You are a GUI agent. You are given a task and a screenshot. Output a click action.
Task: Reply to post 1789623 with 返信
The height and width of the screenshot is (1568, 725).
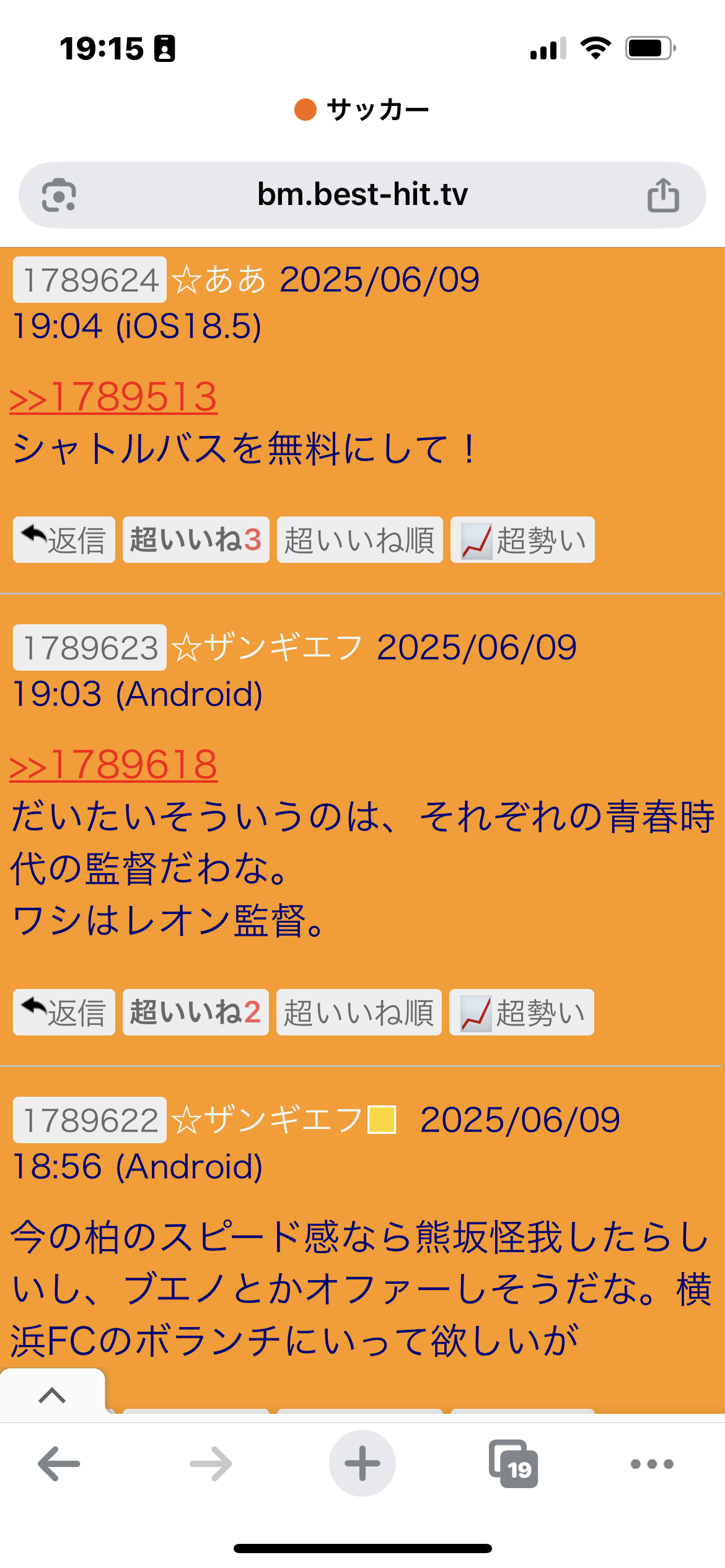(x=64, y=1013)
